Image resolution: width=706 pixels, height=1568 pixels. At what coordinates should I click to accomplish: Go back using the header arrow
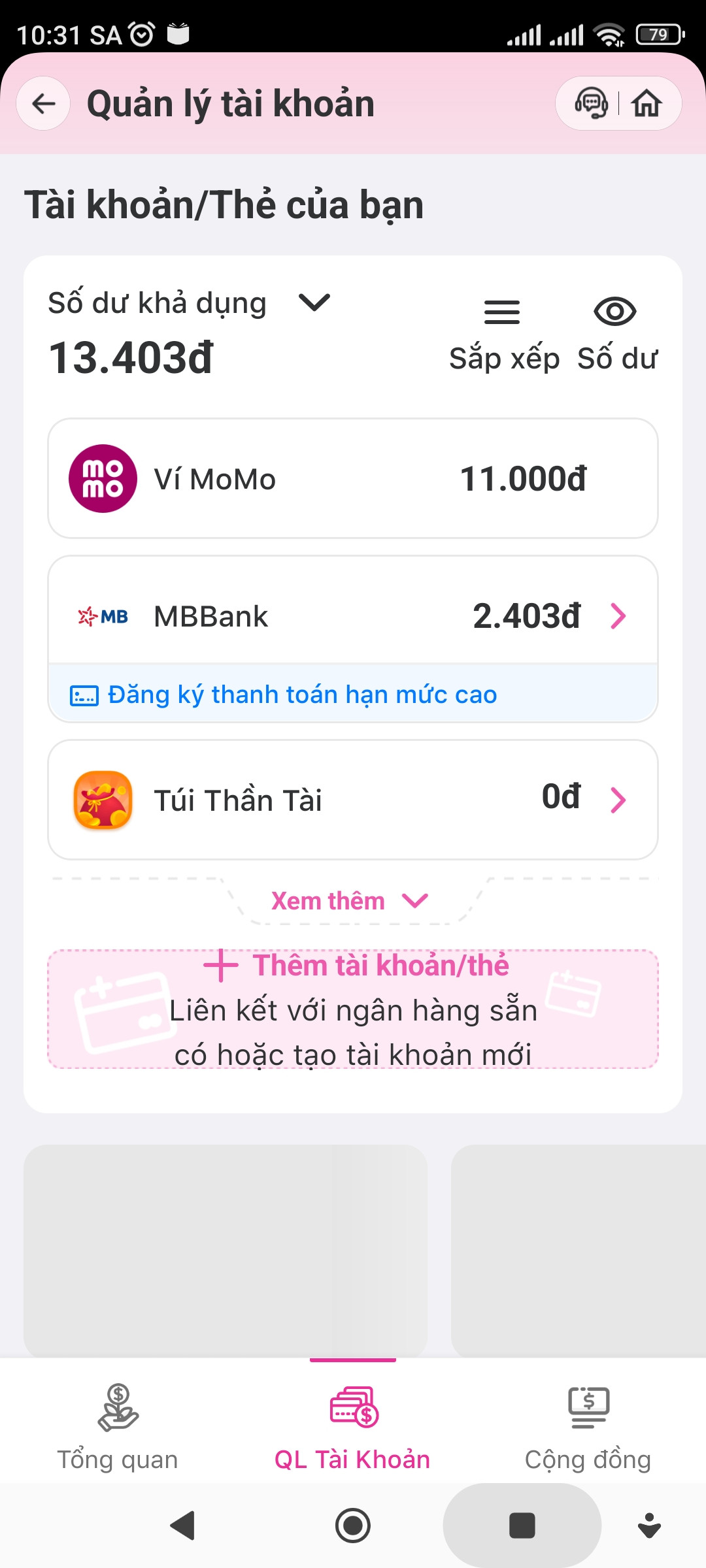click(43, 103)
